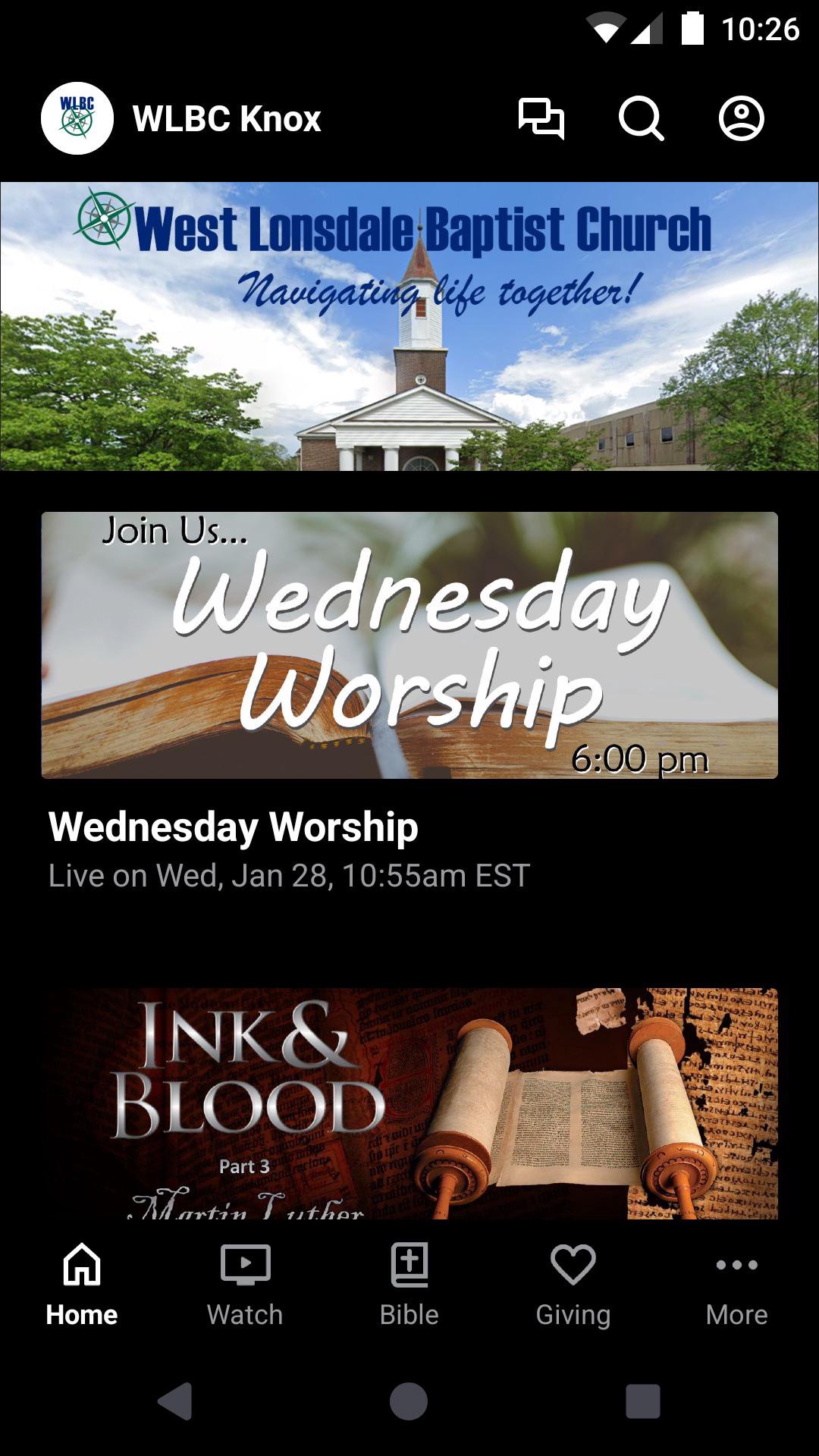
Task: Open the Ink & Blood Part 3 card
Action: [x=409, y=1103]
